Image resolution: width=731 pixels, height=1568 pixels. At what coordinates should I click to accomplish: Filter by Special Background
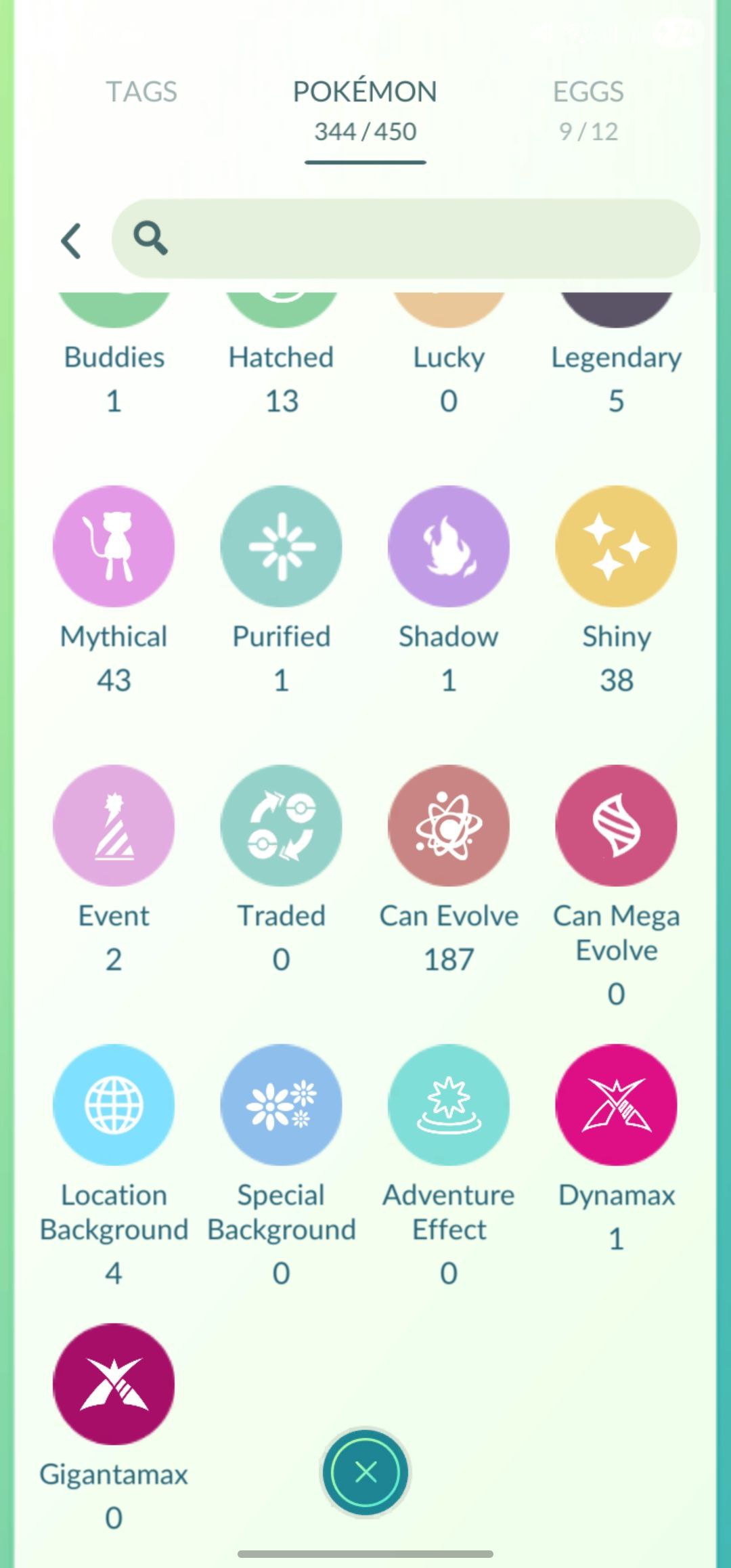281,1105
